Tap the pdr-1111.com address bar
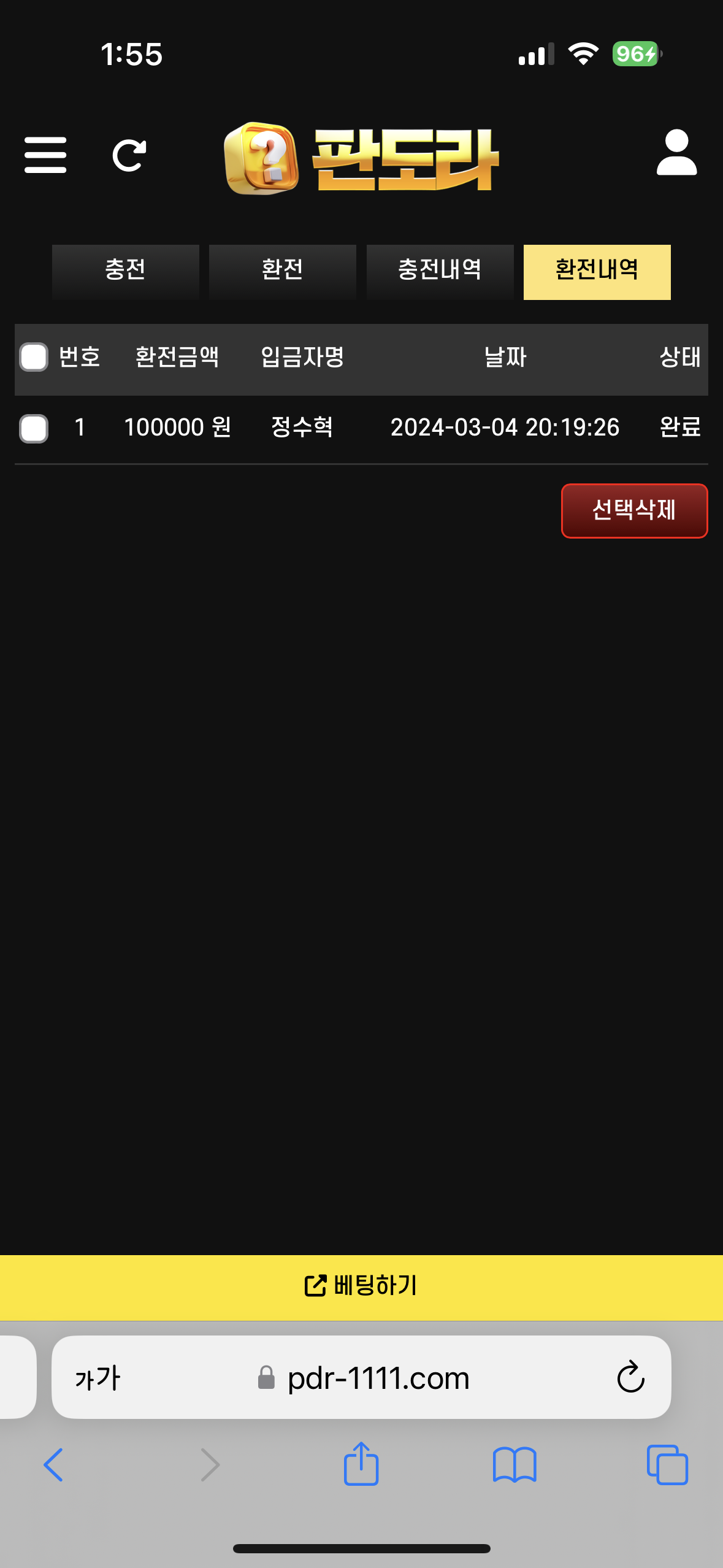Image resolution: width=723 pixels, height=1568 pixels. pyautogui.click(x=378, y=1378)
